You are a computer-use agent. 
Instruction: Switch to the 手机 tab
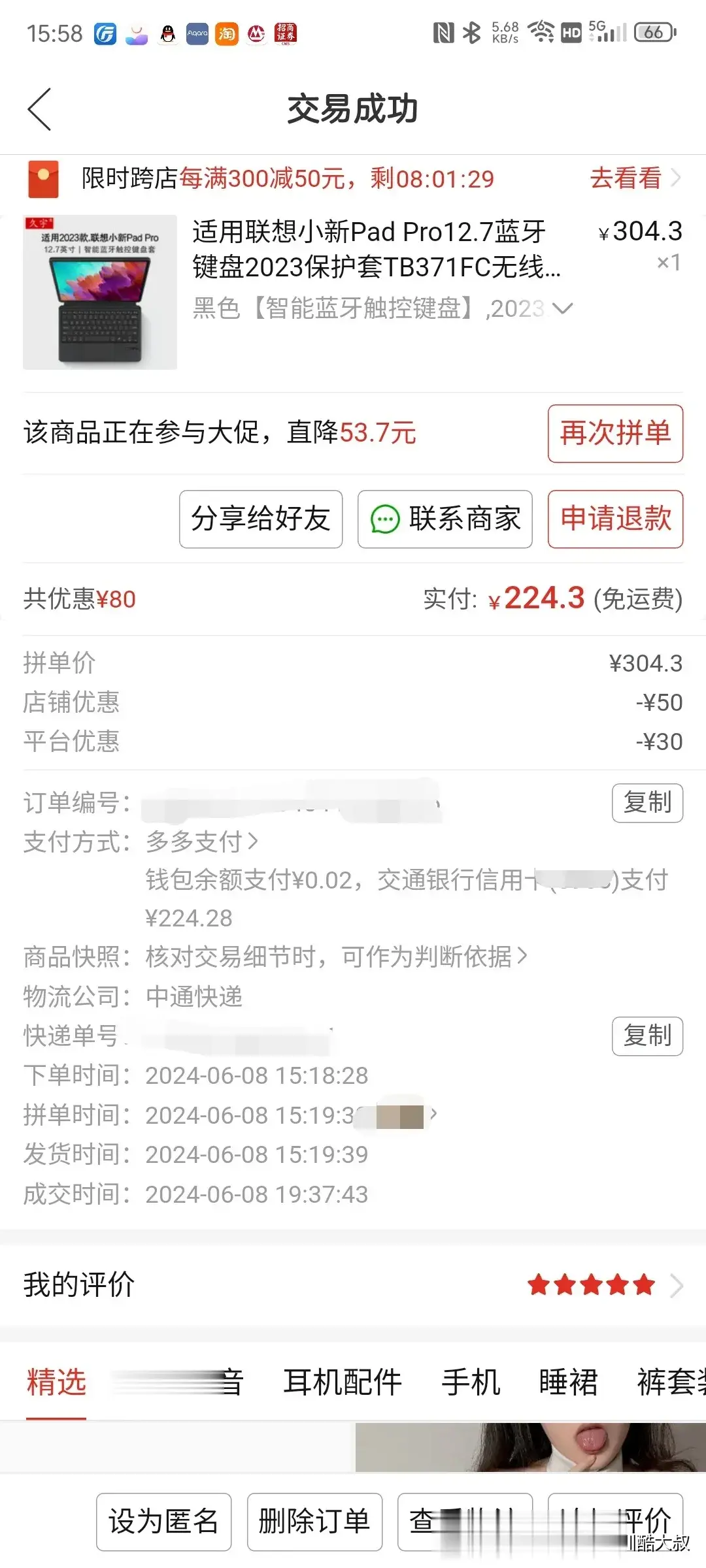(x=471, y=1382)
